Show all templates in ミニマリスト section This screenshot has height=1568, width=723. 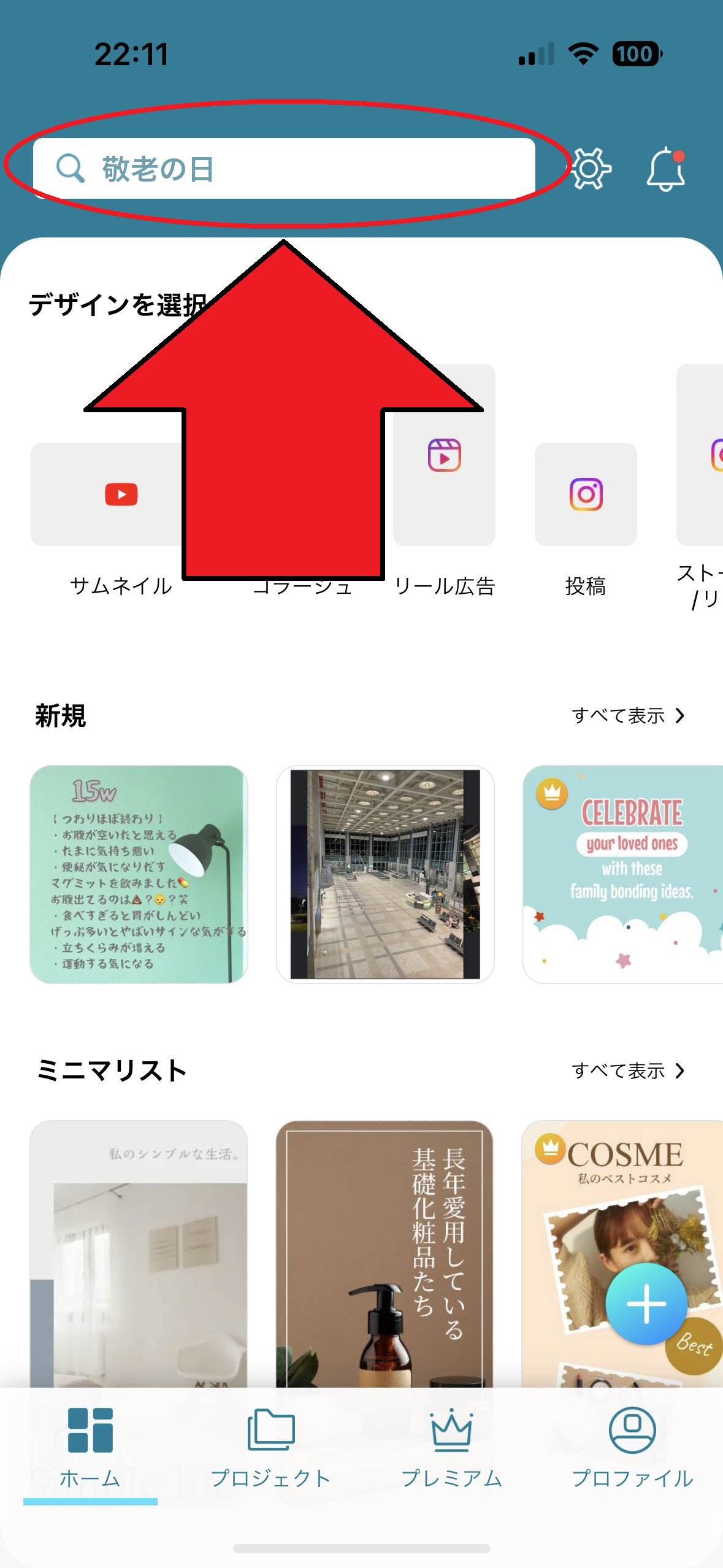(628, 1070)
